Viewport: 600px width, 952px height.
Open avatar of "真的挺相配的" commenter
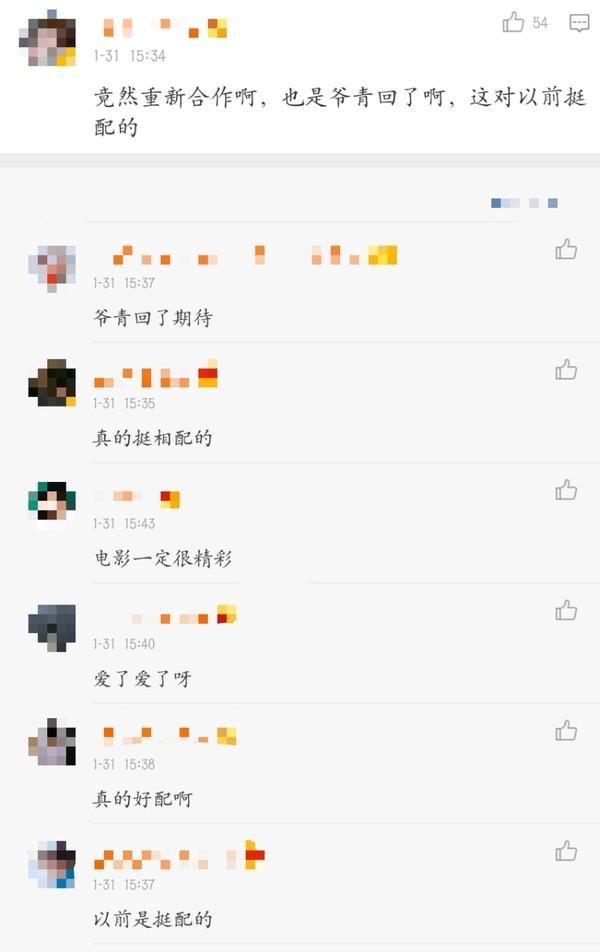point(52,383)
